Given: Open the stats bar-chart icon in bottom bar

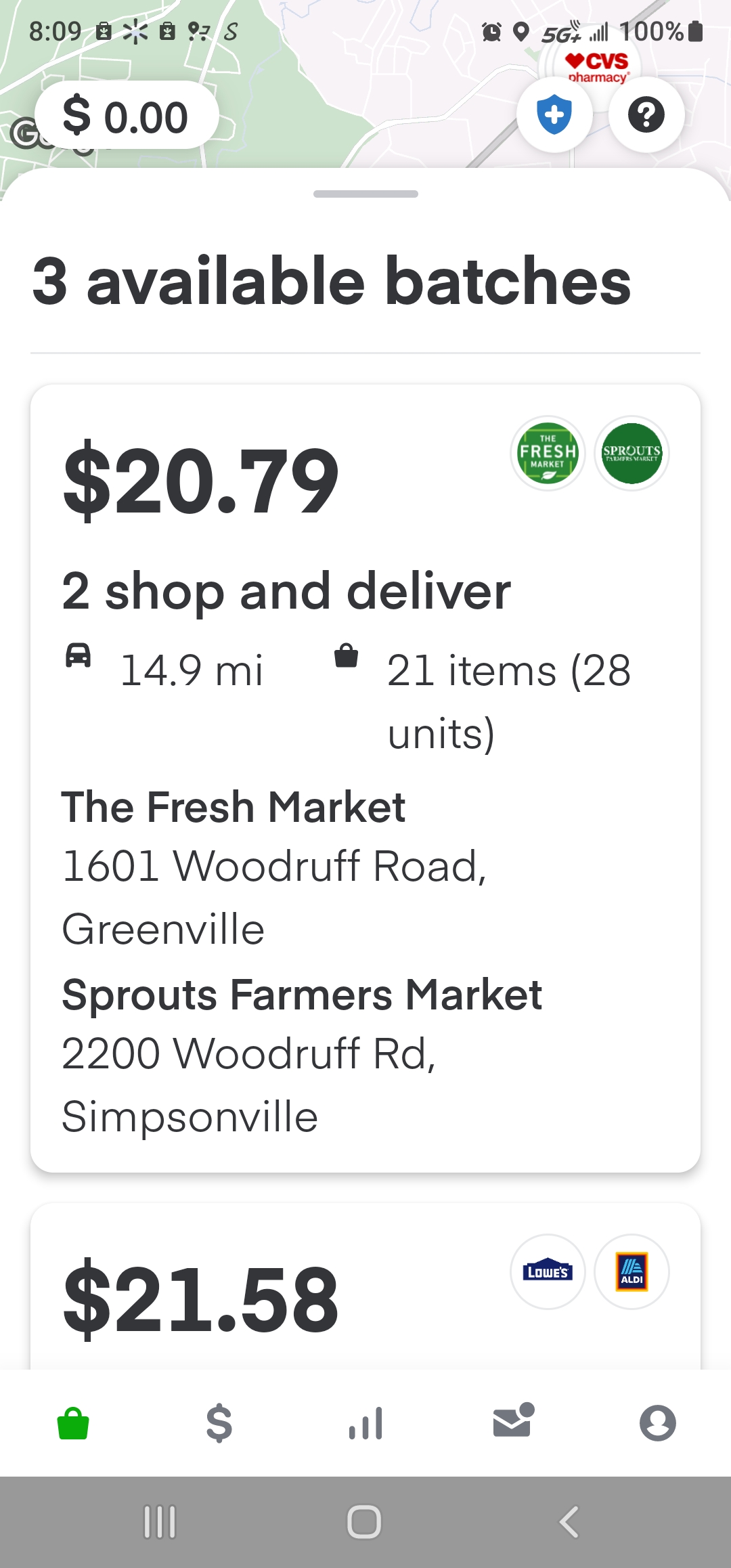Looking at the screenshot, I should [365, 1422].
